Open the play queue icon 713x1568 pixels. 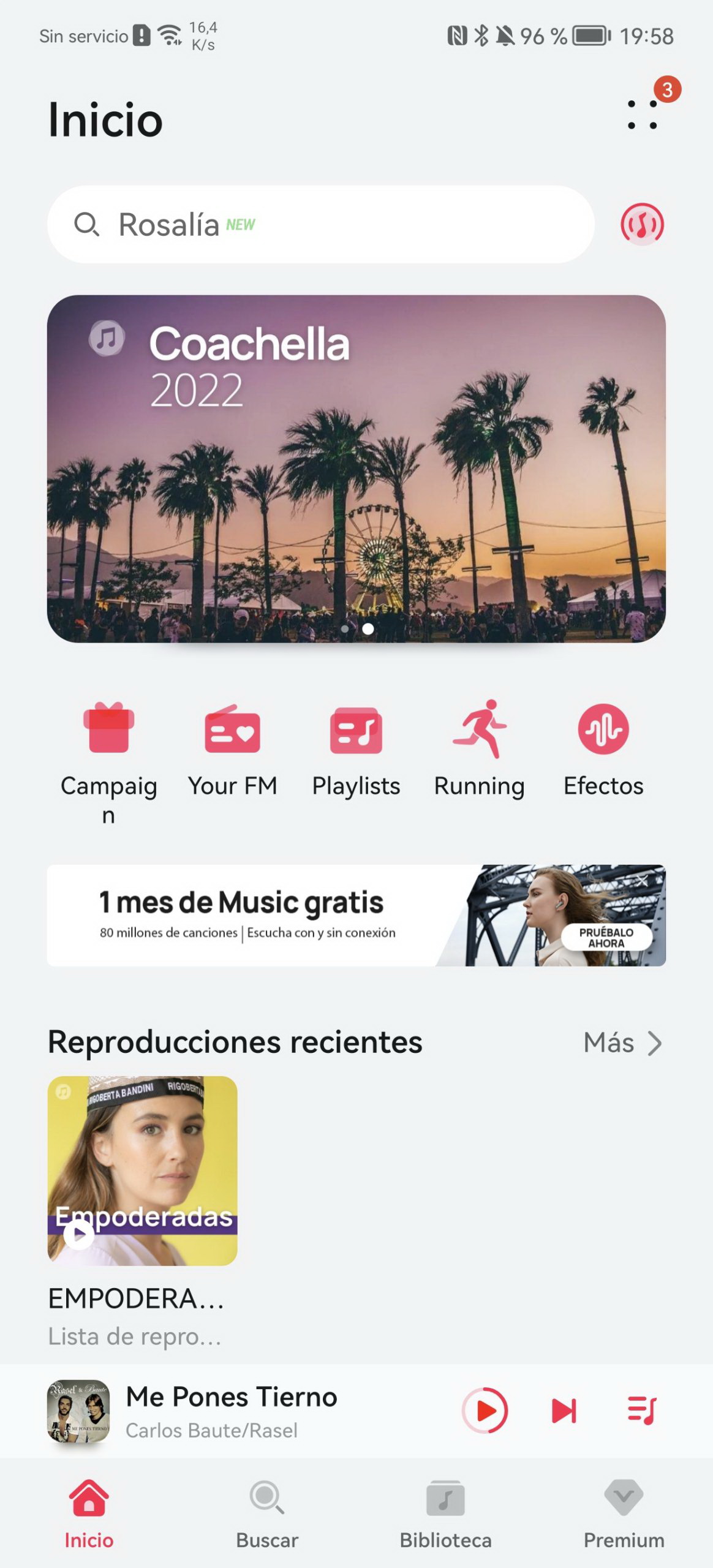pyautogui.click(x=642, y=1411)
